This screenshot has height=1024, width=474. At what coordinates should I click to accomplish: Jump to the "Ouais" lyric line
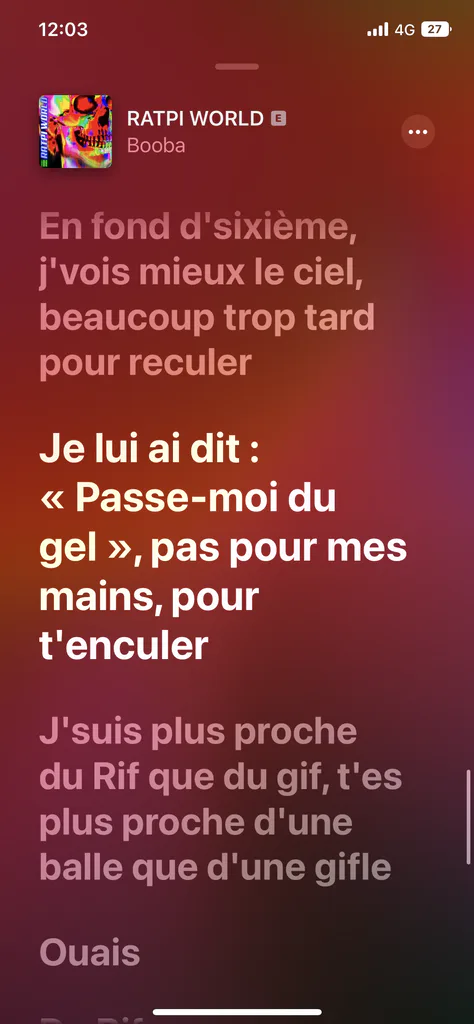[90, 953]
